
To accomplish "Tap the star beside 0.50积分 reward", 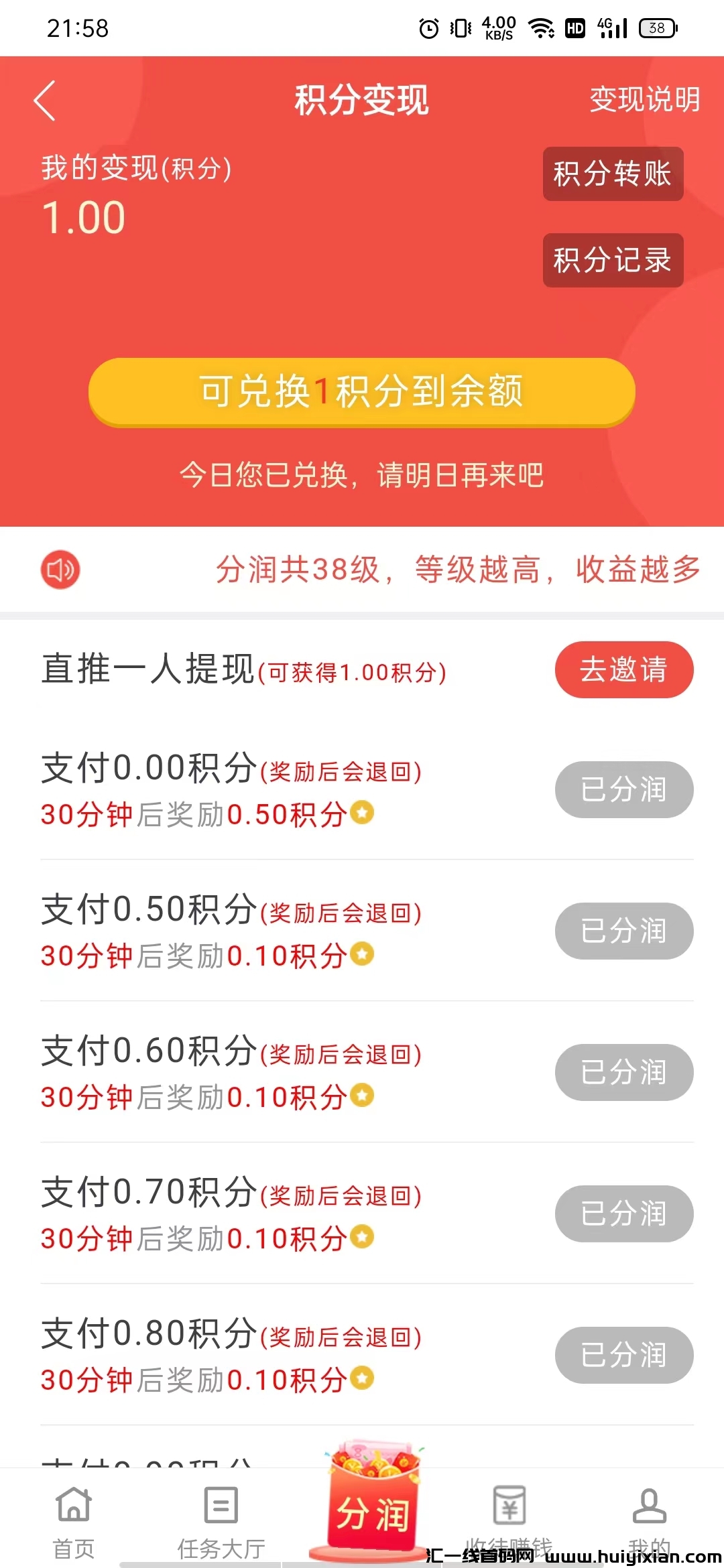I will pos(362,813).
